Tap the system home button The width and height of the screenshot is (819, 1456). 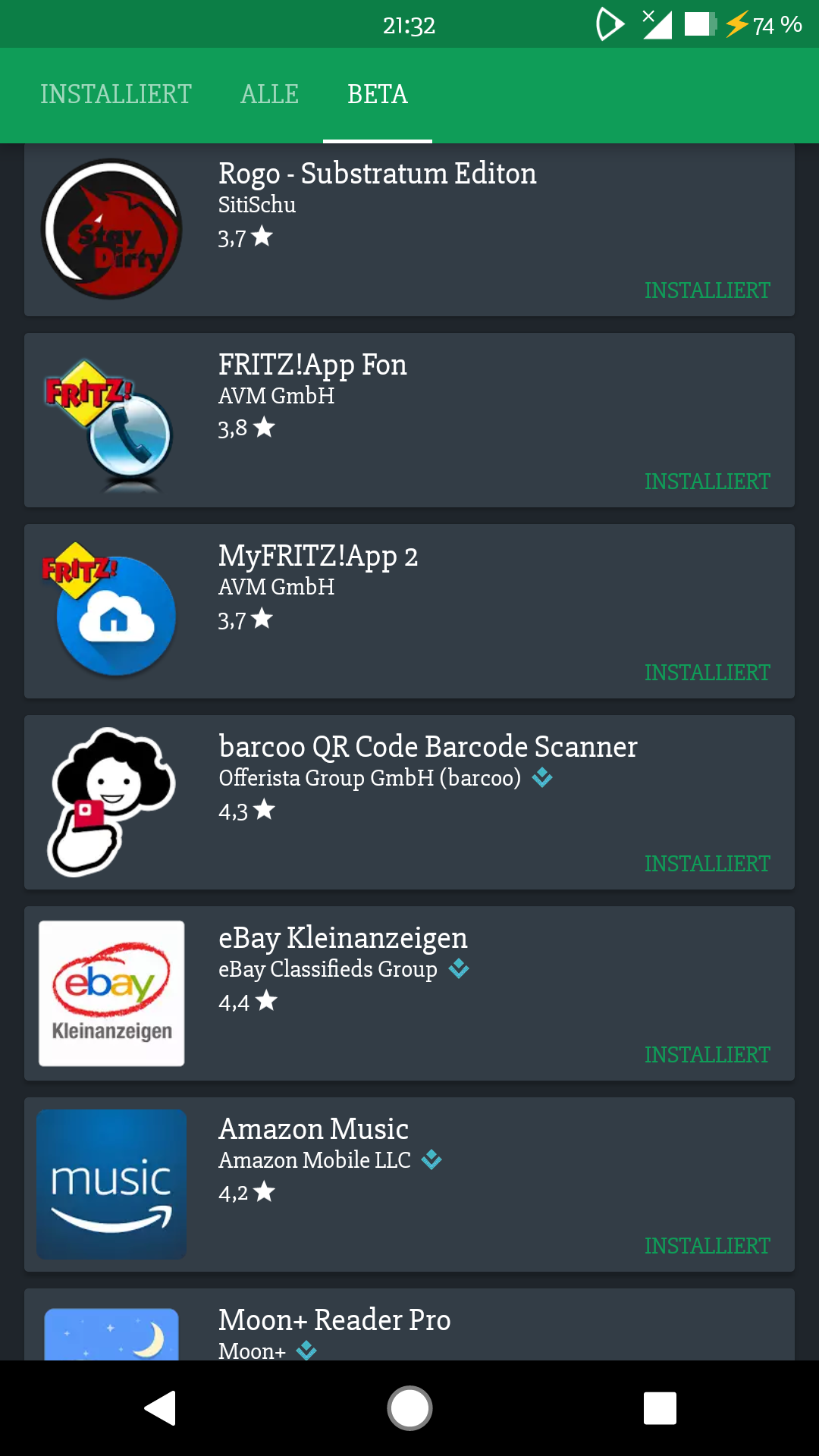click(x=409, y=1408)
